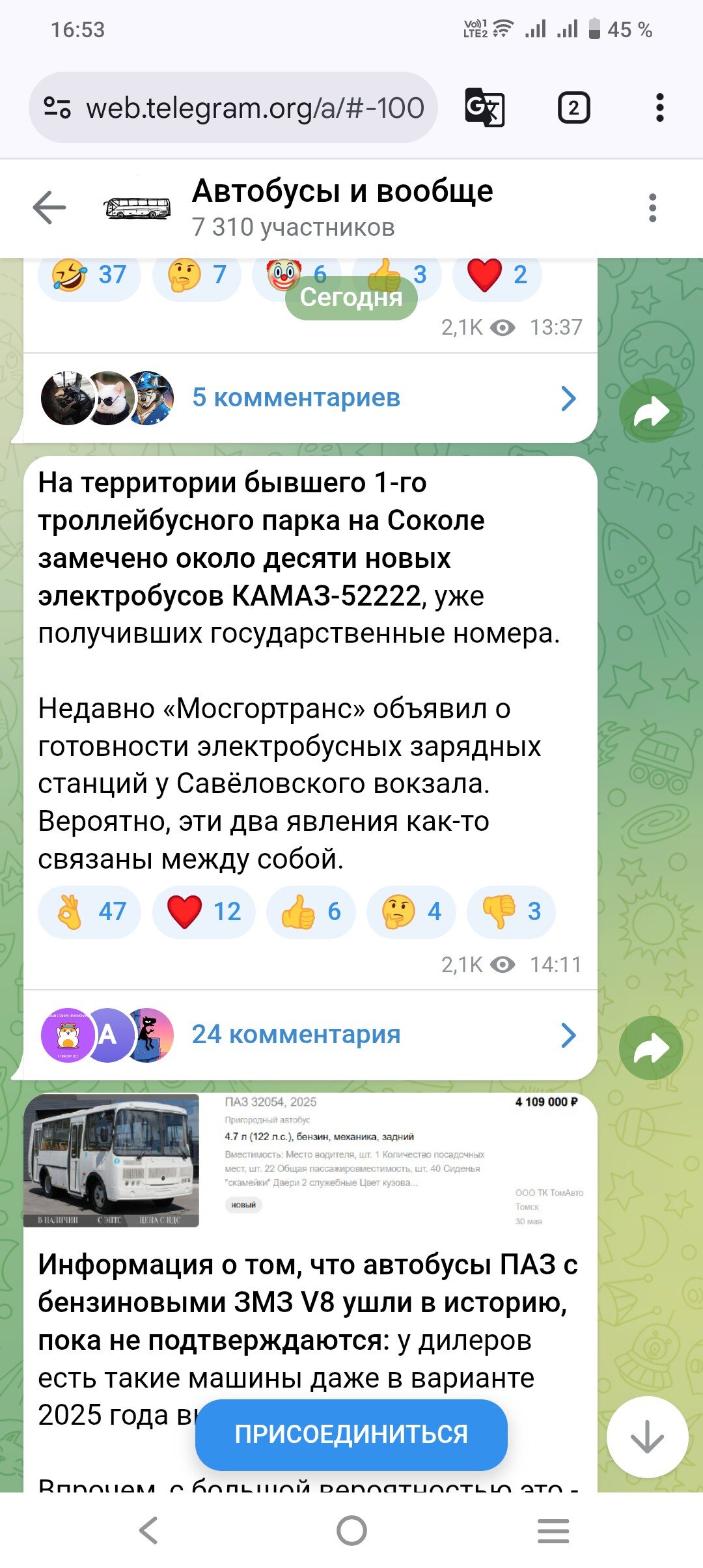
Task: Tap the system home button
Action: point(351,1530)
